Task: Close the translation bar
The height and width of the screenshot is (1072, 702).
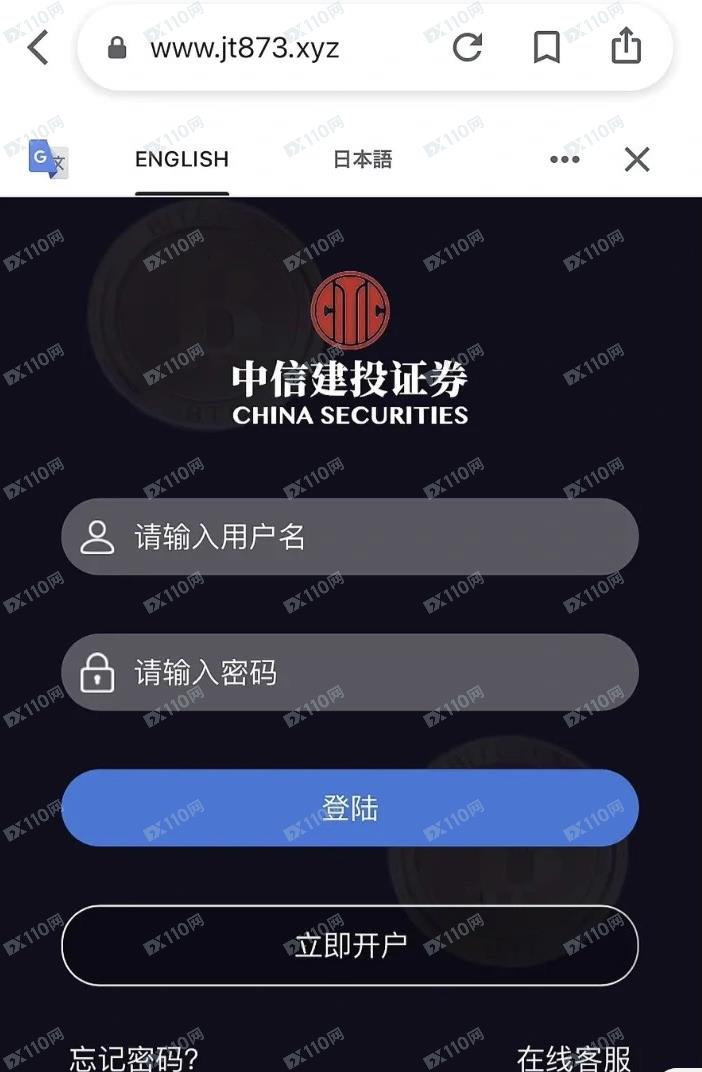Action: tap(637, 159)
